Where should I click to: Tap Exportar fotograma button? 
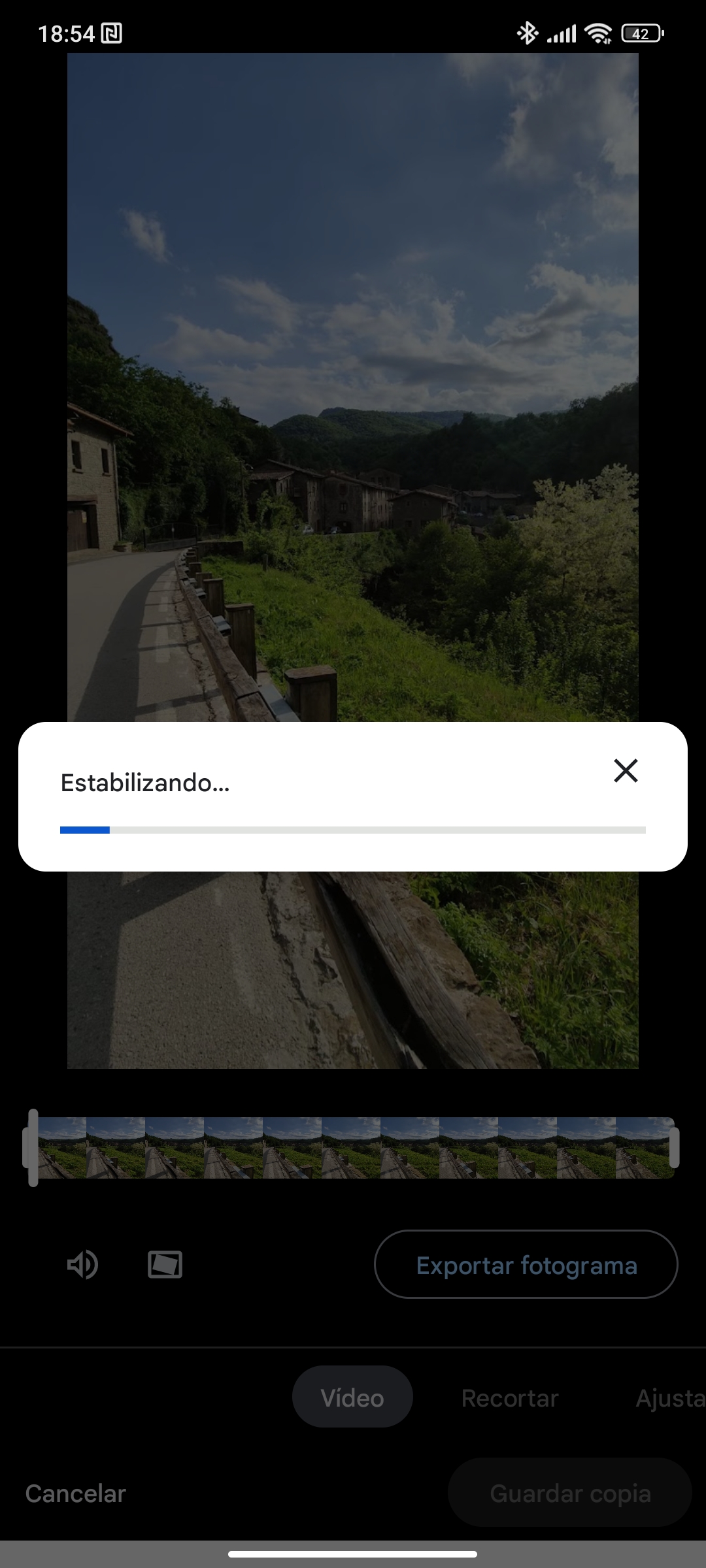click(526, 1265)
